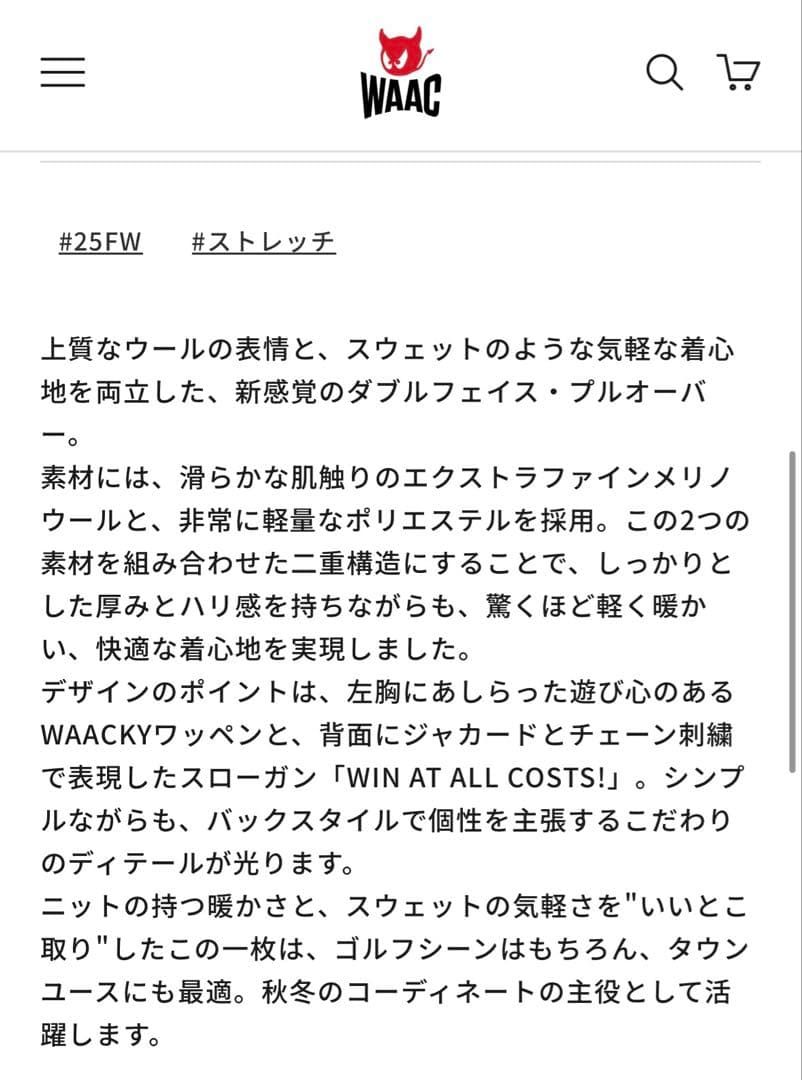View the 25FW collection via #25FW
Screen dimensions: 802x1080
pos(98,241)
